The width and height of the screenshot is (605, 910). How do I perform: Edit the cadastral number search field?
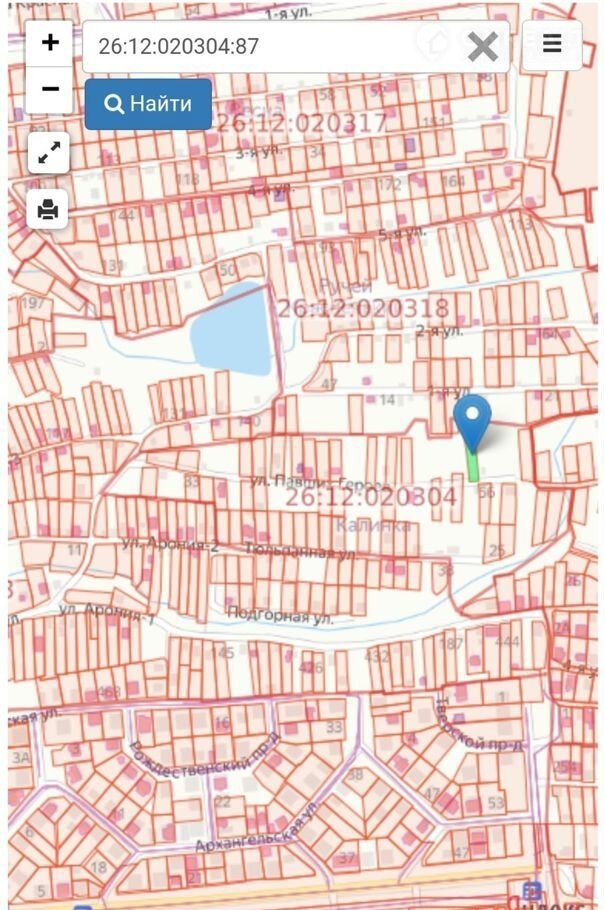270,46
